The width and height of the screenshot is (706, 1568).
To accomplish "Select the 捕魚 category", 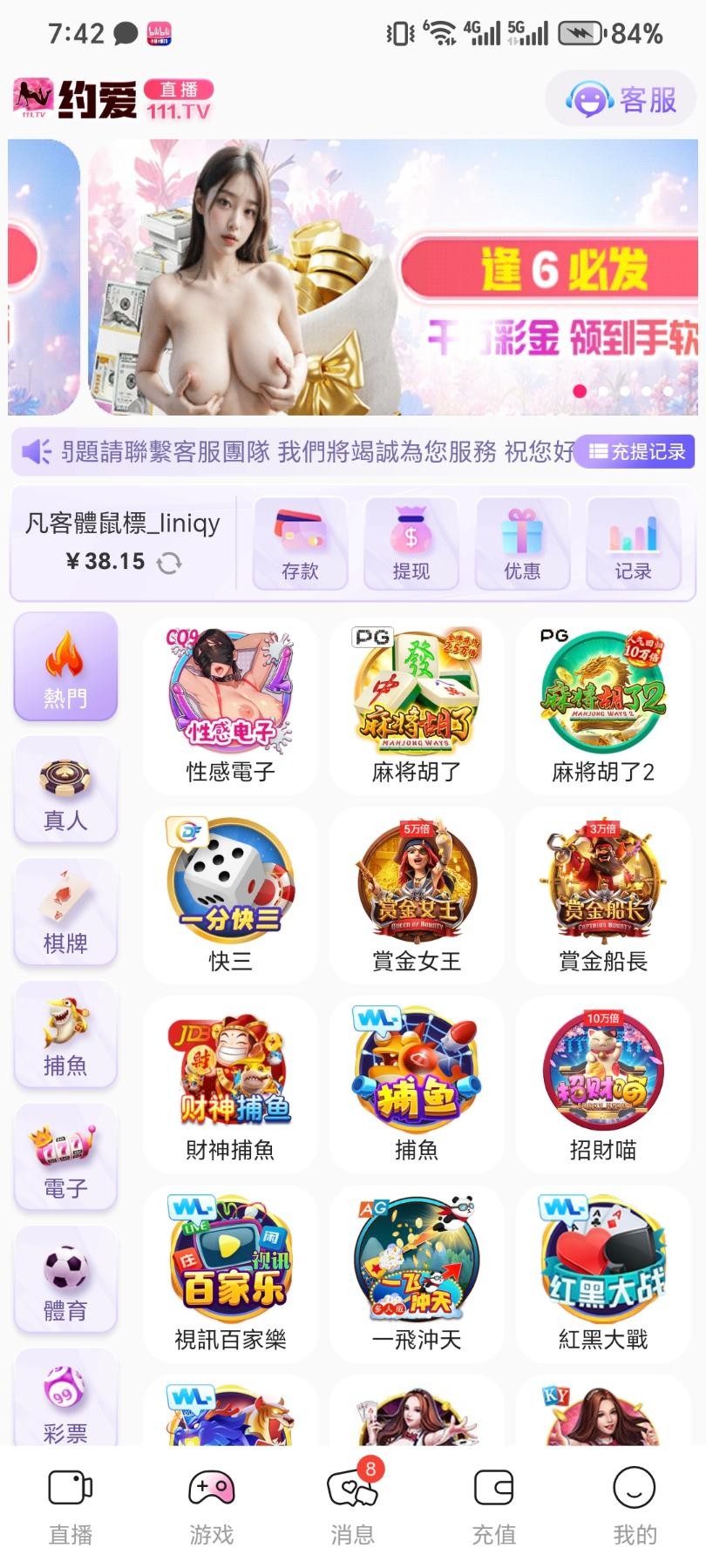I will (65, 1035).
